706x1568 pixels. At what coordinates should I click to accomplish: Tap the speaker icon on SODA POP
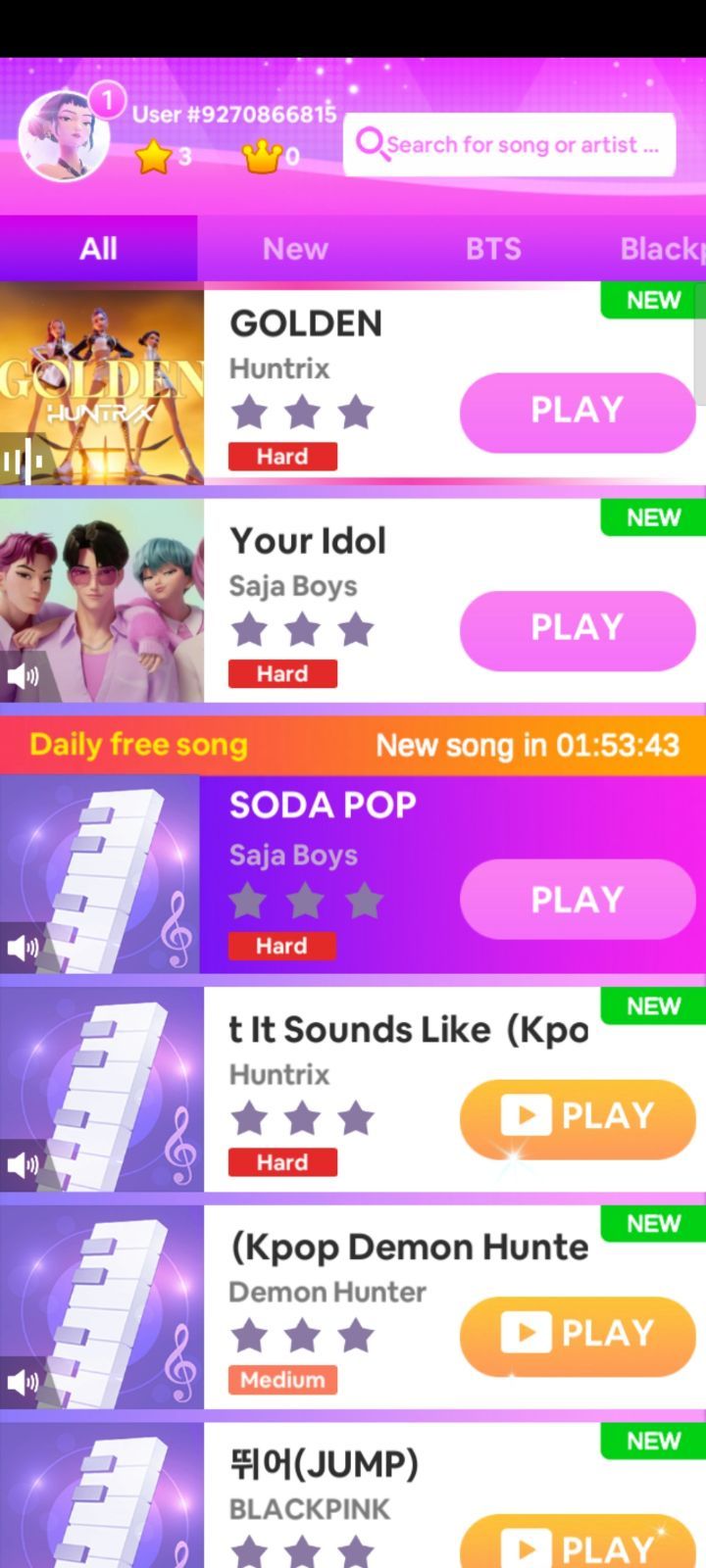pyautogui.click(x=24, y=947)
